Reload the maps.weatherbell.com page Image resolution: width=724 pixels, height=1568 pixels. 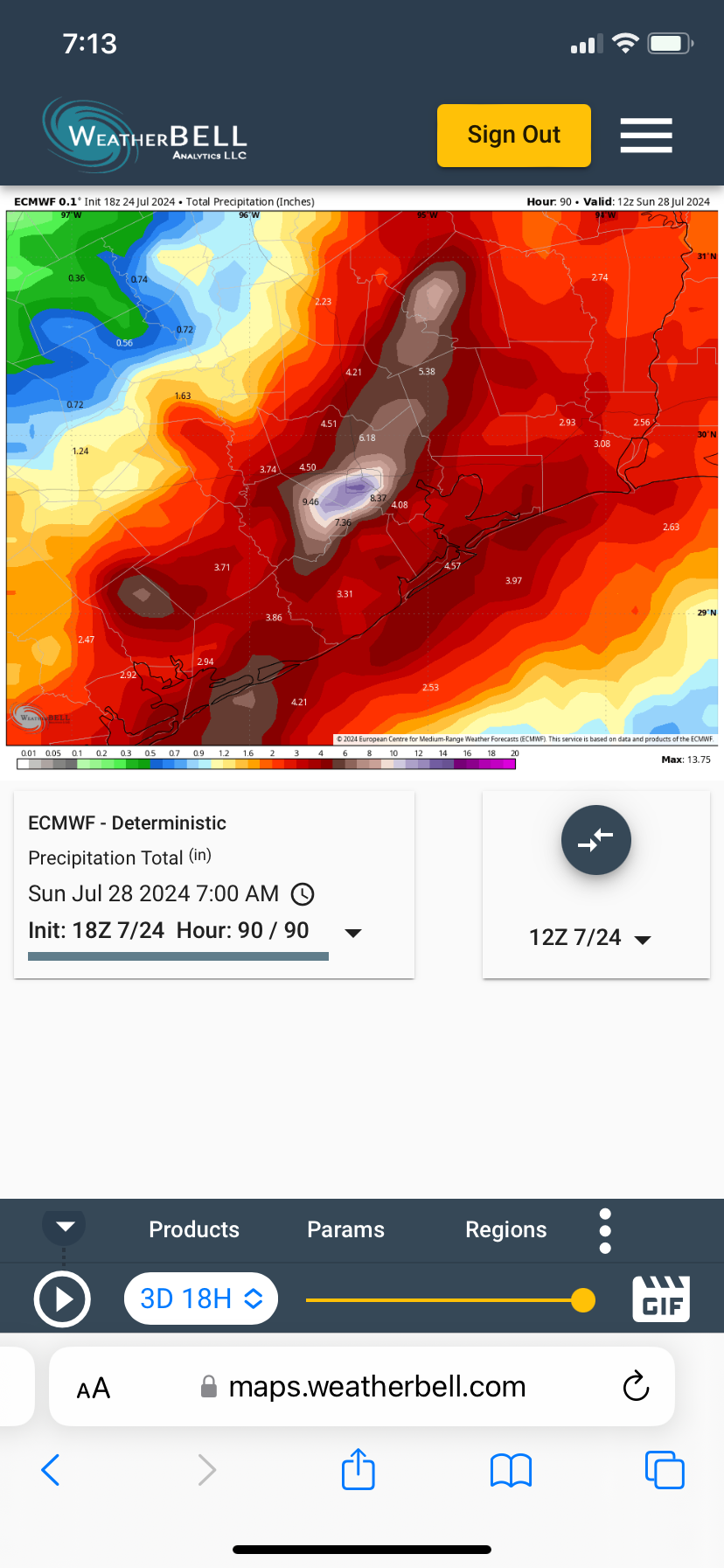(636, 1386)
